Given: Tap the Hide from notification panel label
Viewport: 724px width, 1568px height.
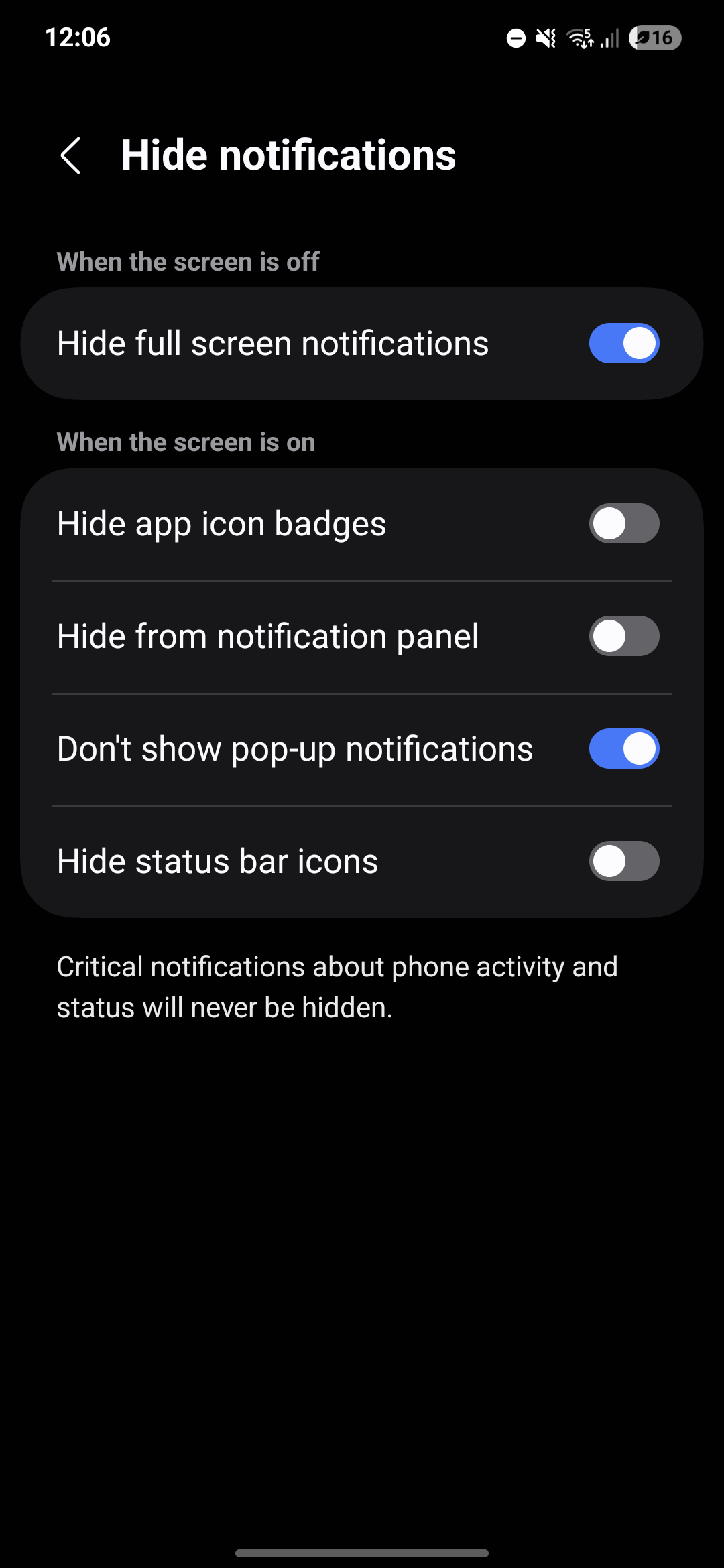Looking at the screenshot, I should 268,636.
